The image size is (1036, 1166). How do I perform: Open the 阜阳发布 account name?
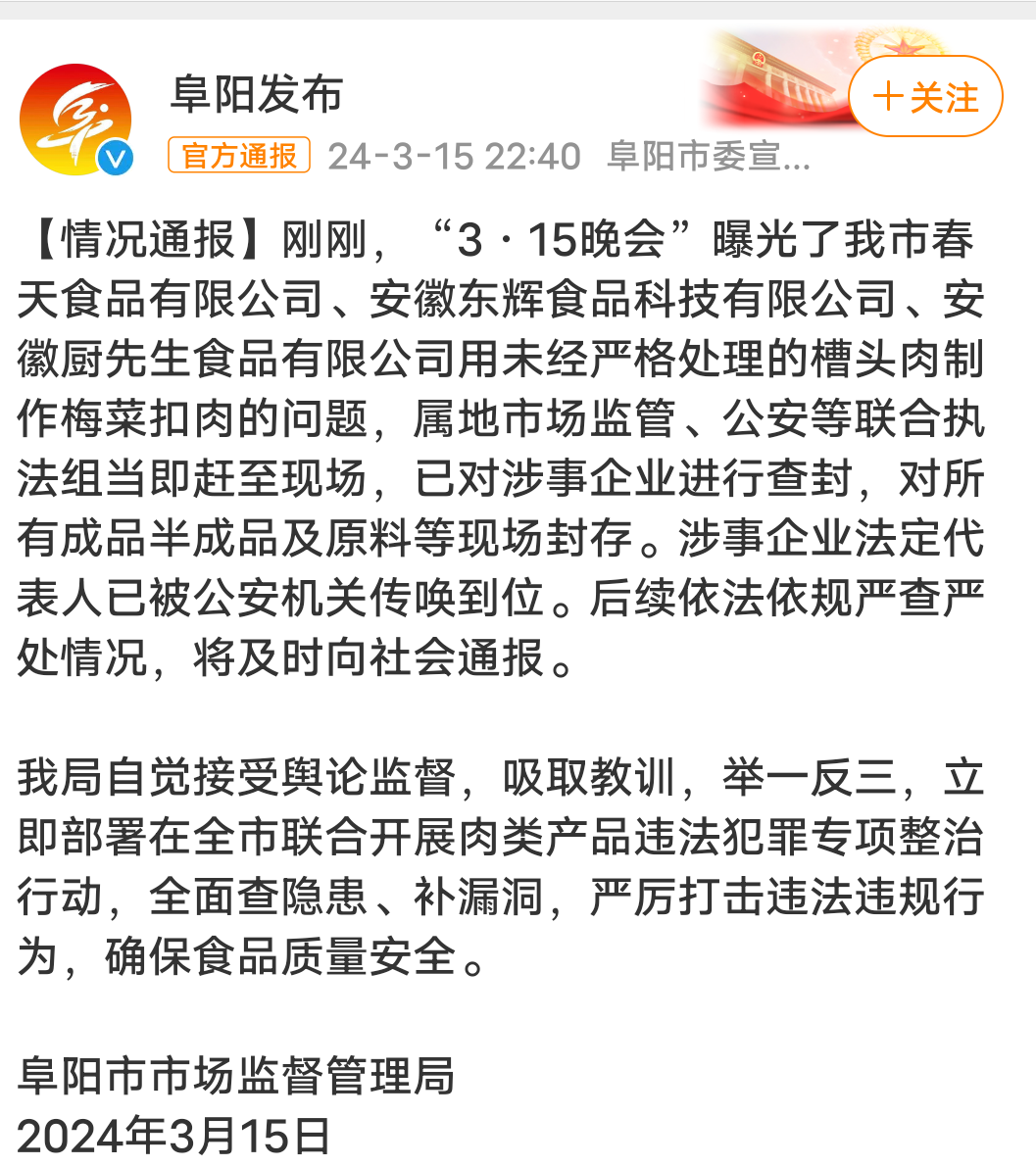coord(257,94)
